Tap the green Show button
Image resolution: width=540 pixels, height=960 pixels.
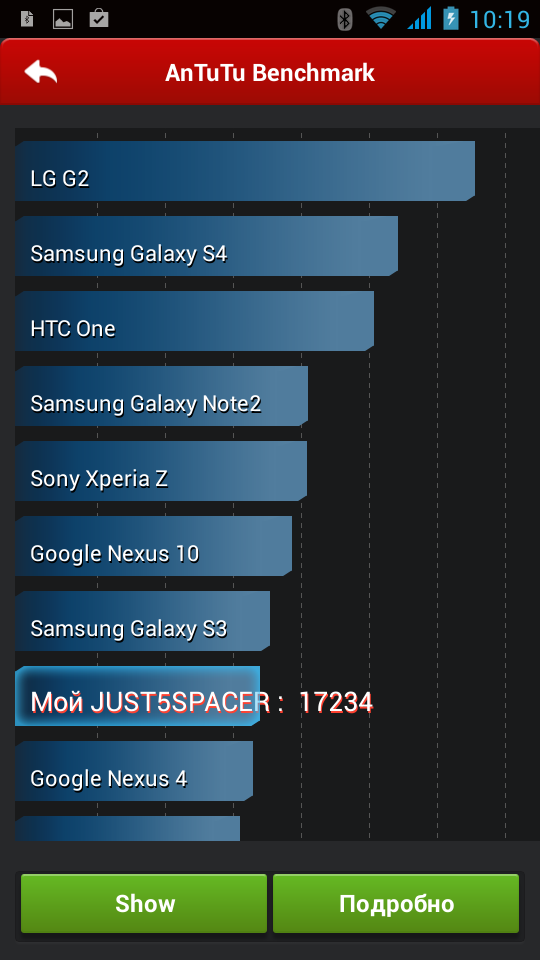(144, 904)
